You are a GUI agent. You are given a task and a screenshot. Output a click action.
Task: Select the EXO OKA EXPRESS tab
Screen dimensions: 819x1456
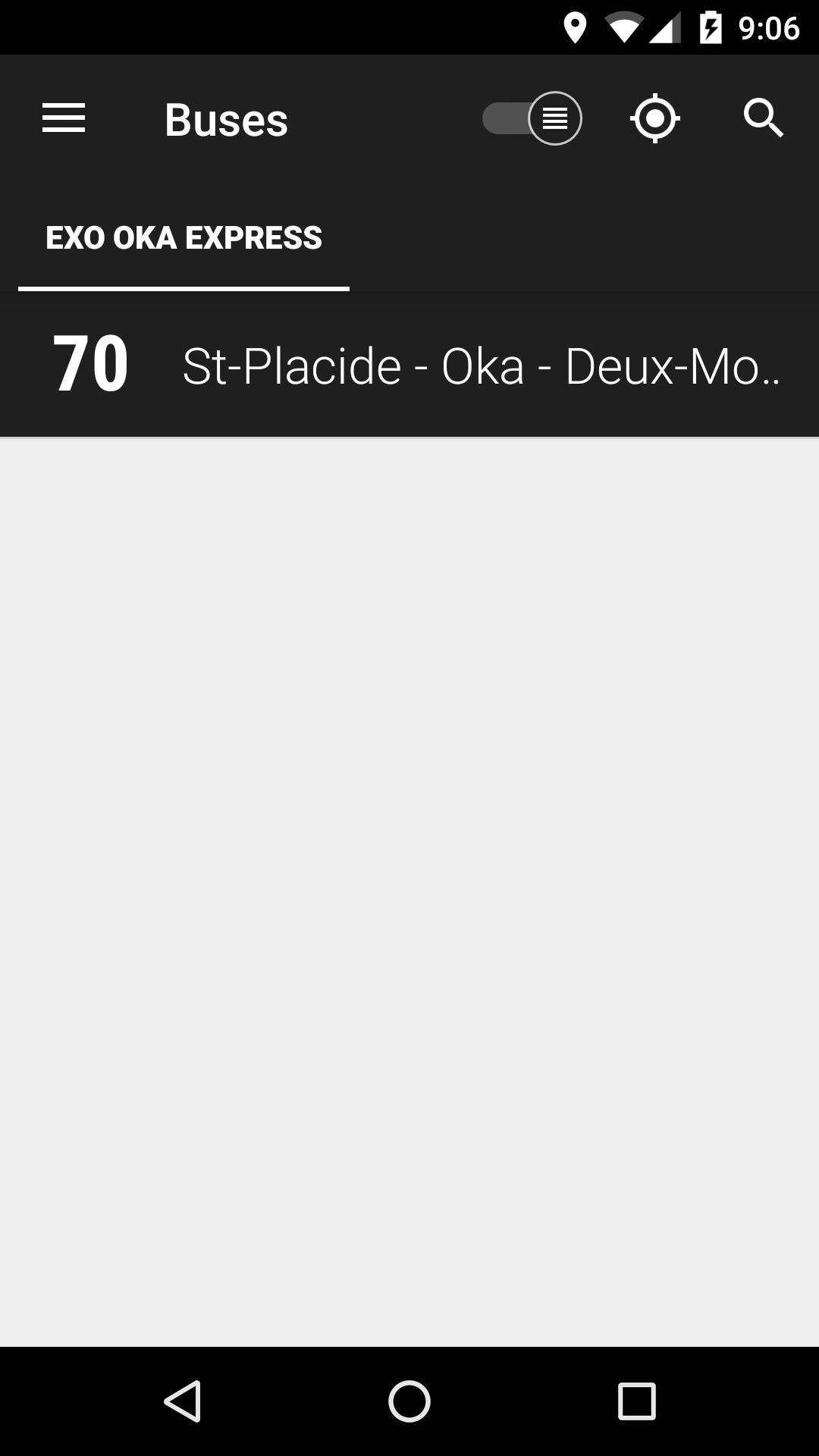point(184,238)
